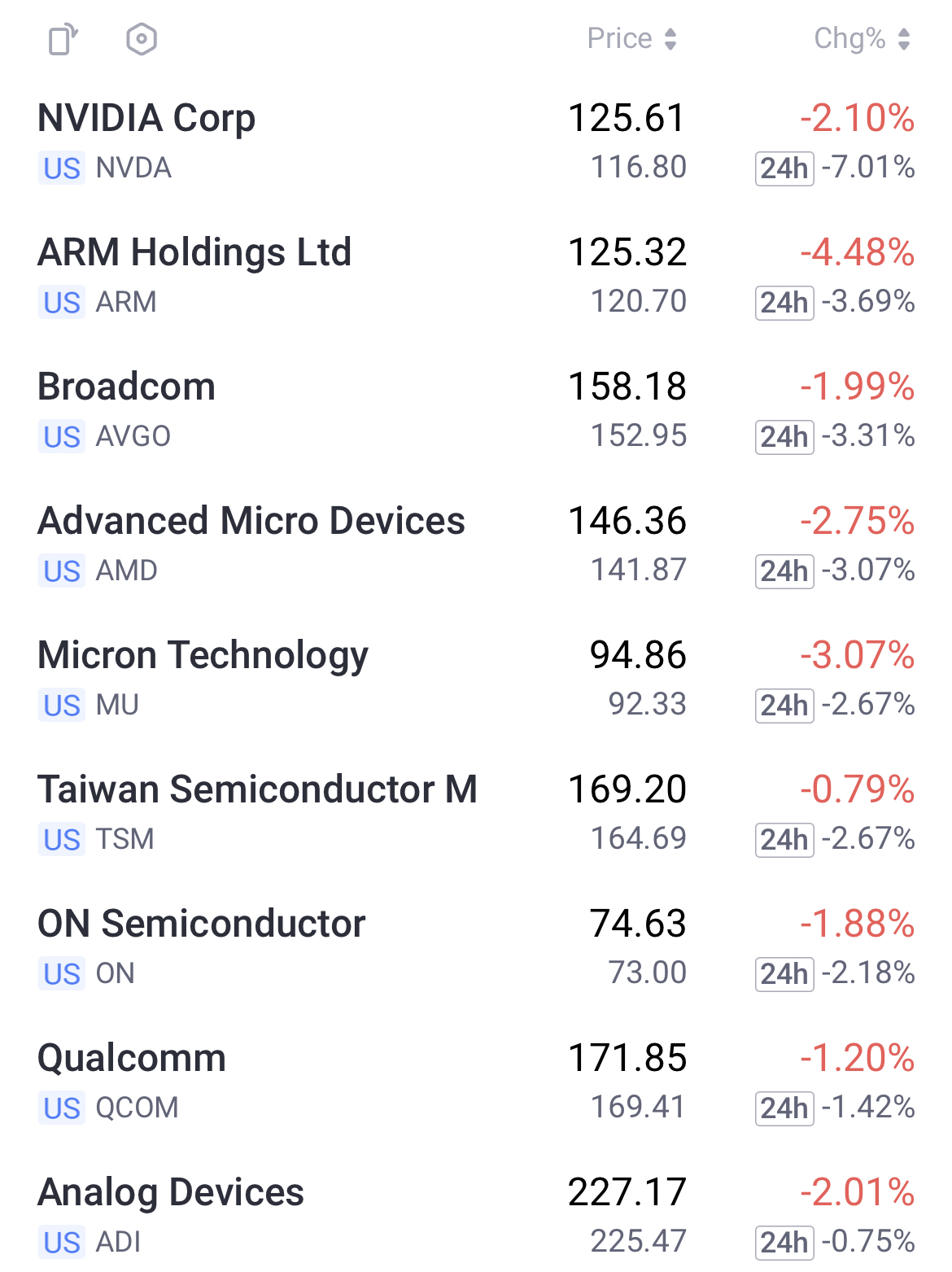Open the hexagon settings icon
This screenshot has height=1272, width=952.
(x=142, y=39)
